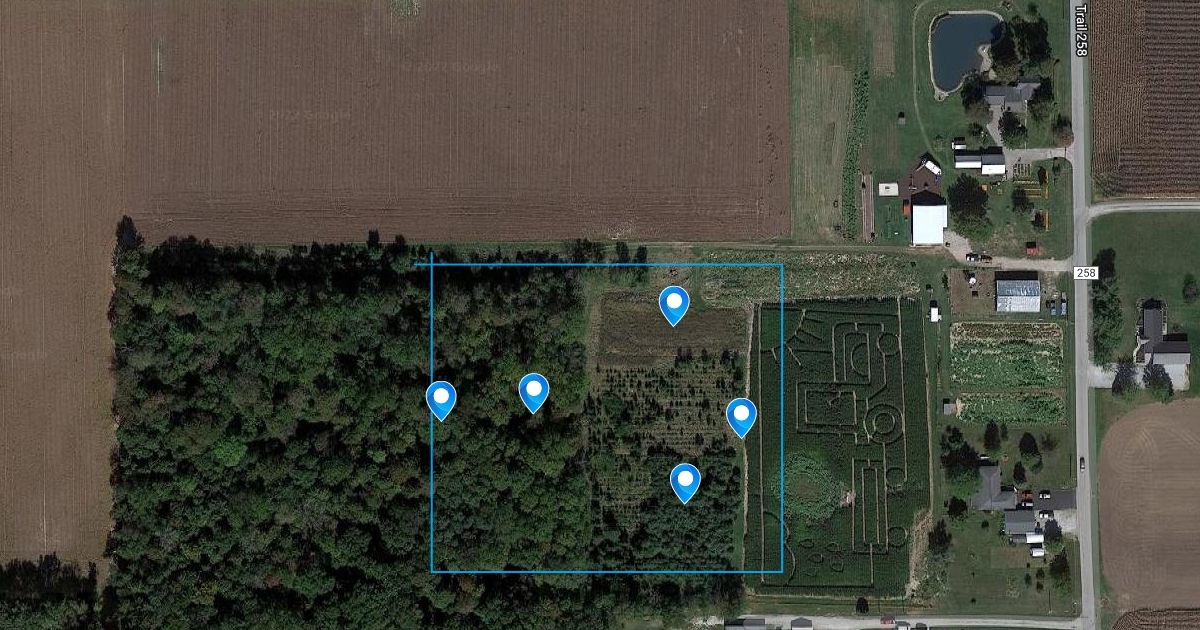
Task: Open the pin on the brown grassy plot
Action: click(x=675, y=304)
